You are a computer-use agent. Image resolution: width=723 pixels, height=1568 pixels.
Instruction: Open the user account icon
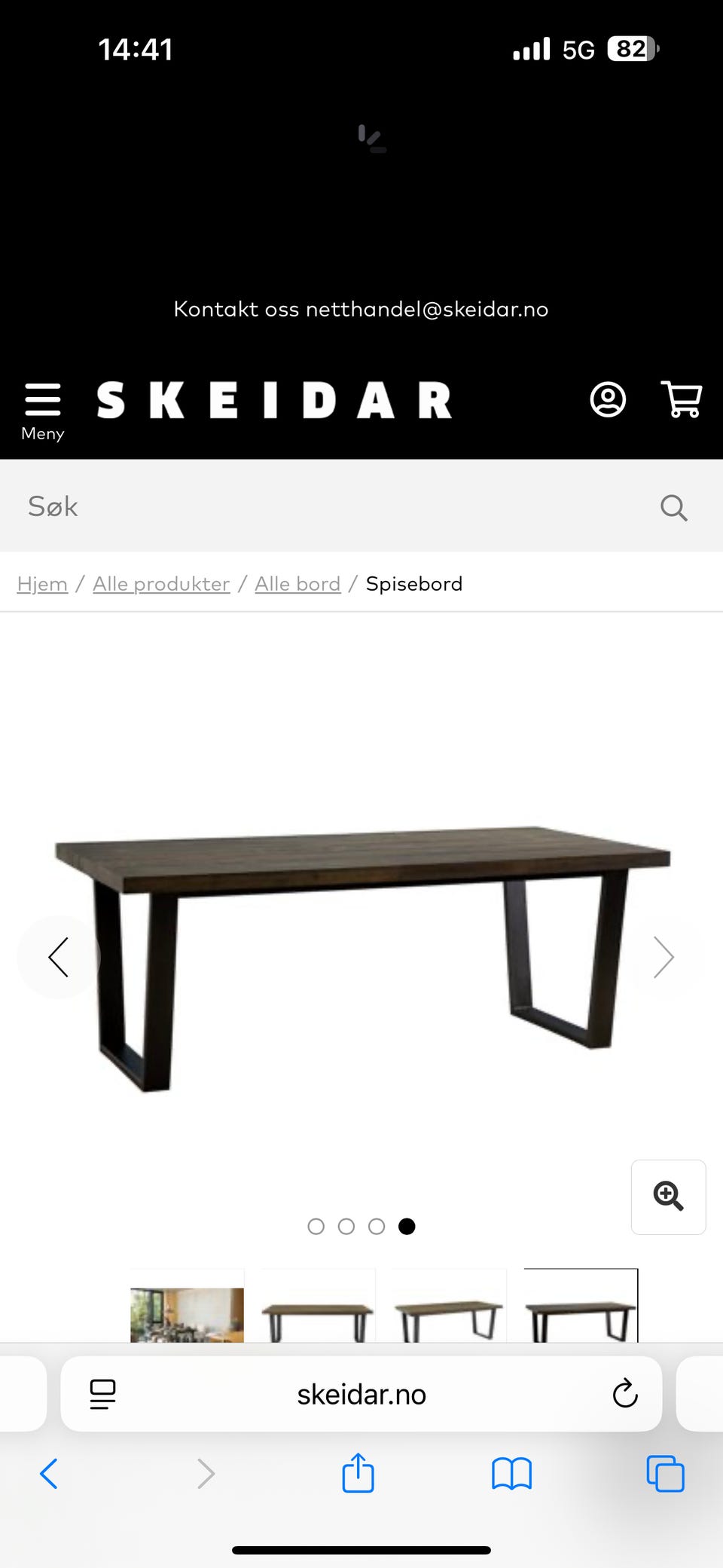pos(608,399)
